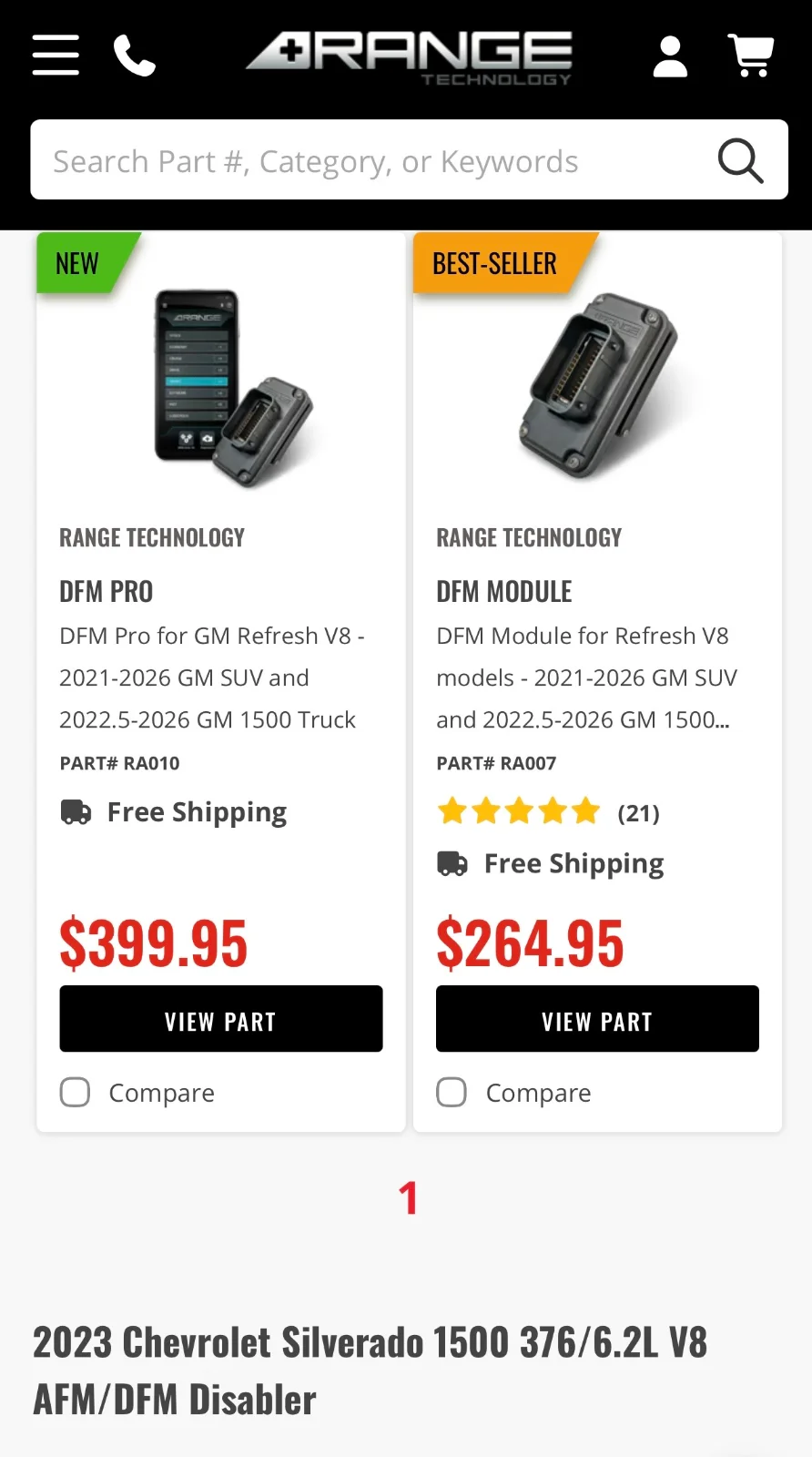Go to homepage via Range Technology logo
This screenshot has height=1457, width=812.
[410, 57]
